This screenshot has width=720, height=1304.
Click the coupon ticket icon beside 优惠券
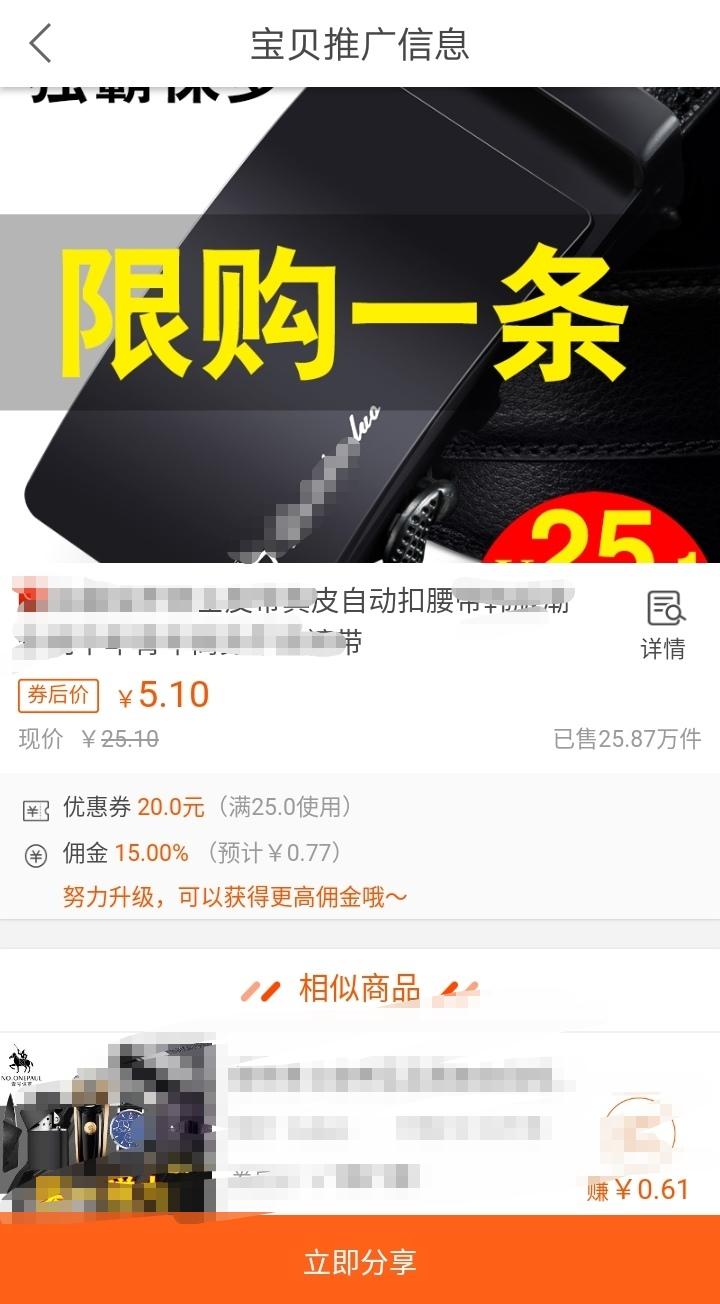tap(34, 808)
